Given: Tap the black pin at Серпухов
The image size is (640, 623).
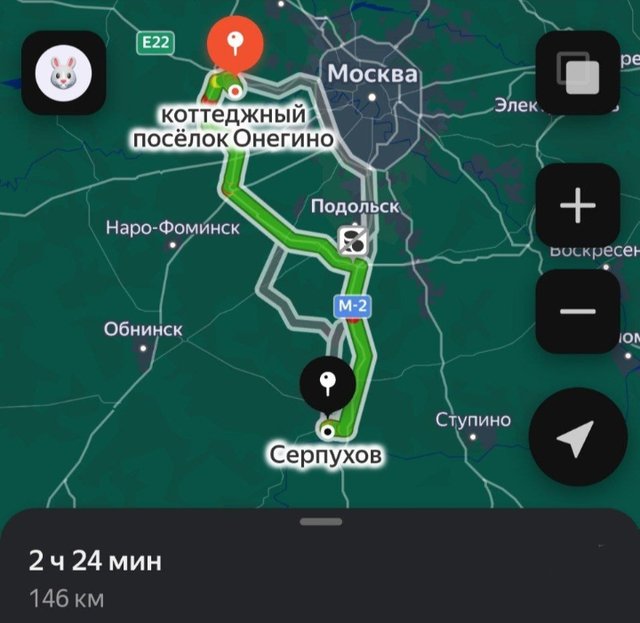Looking at the screenshot, I should [325, 383].
